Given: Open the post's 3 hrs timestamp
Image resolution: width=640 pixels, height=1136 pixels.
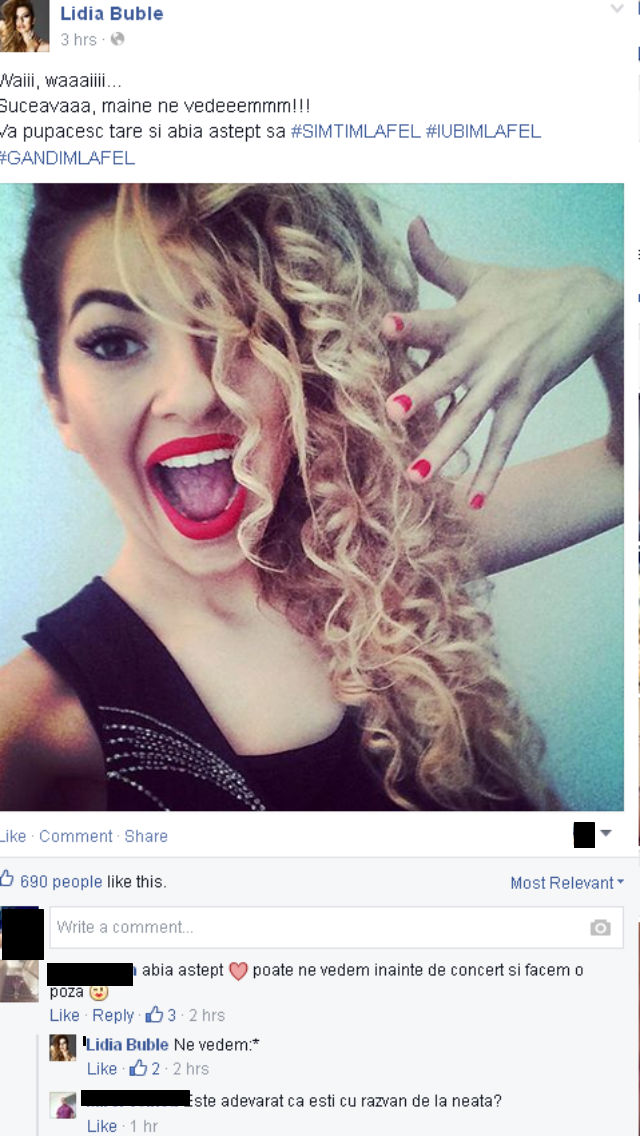Looking at the screenshot, I should (79, 39).
